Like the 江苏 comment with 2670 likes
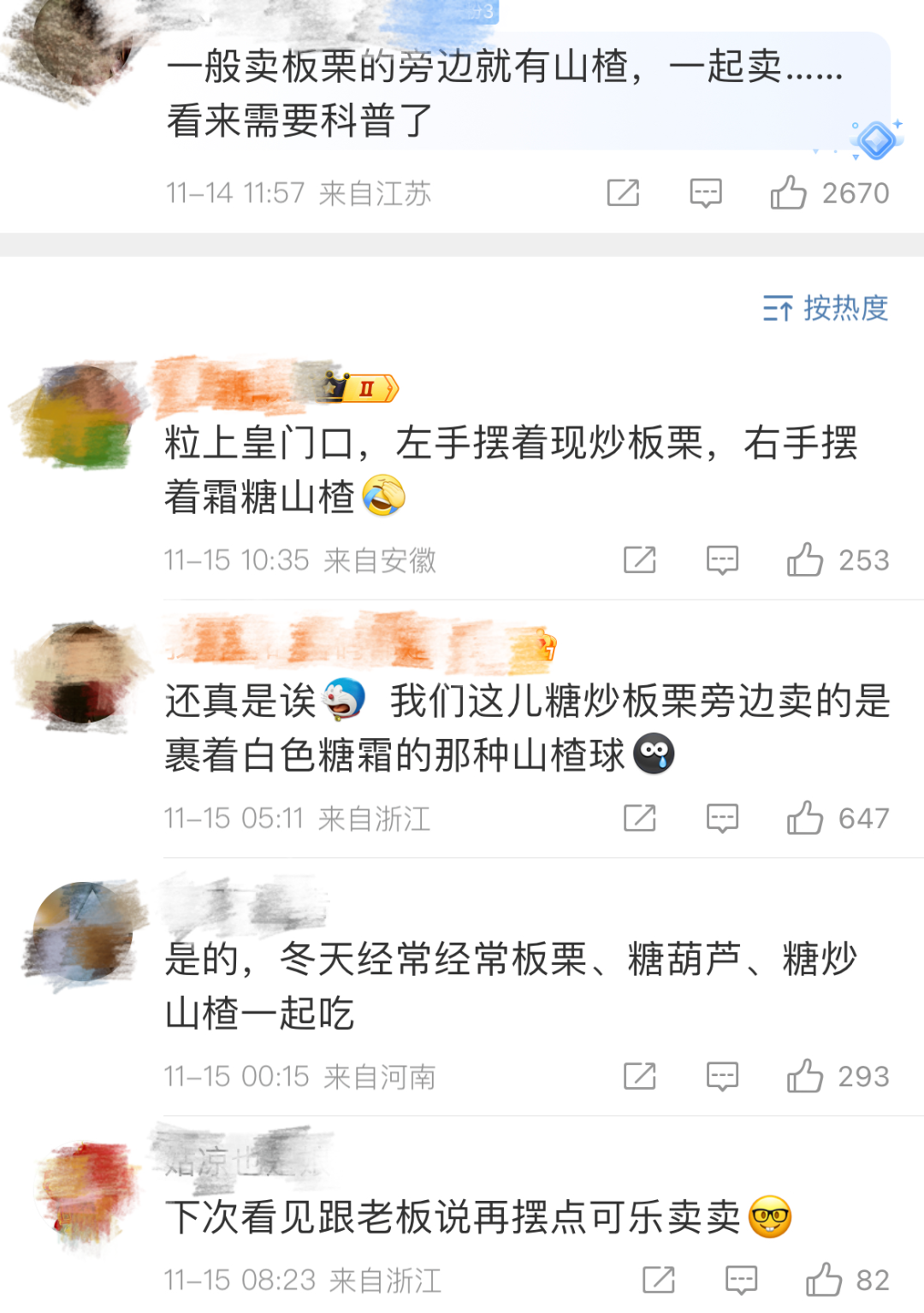 point(789,193)
